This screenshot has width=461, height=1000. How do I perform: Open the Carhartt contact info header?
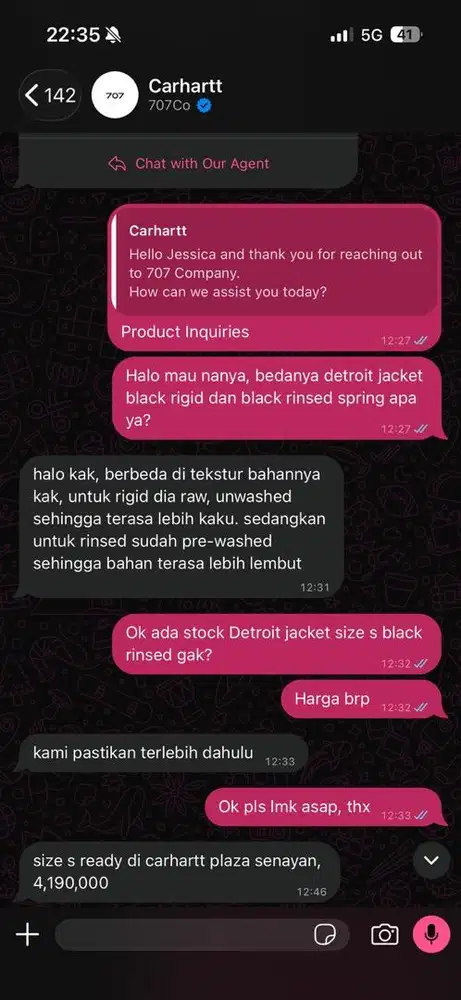[x=186, y=95]
